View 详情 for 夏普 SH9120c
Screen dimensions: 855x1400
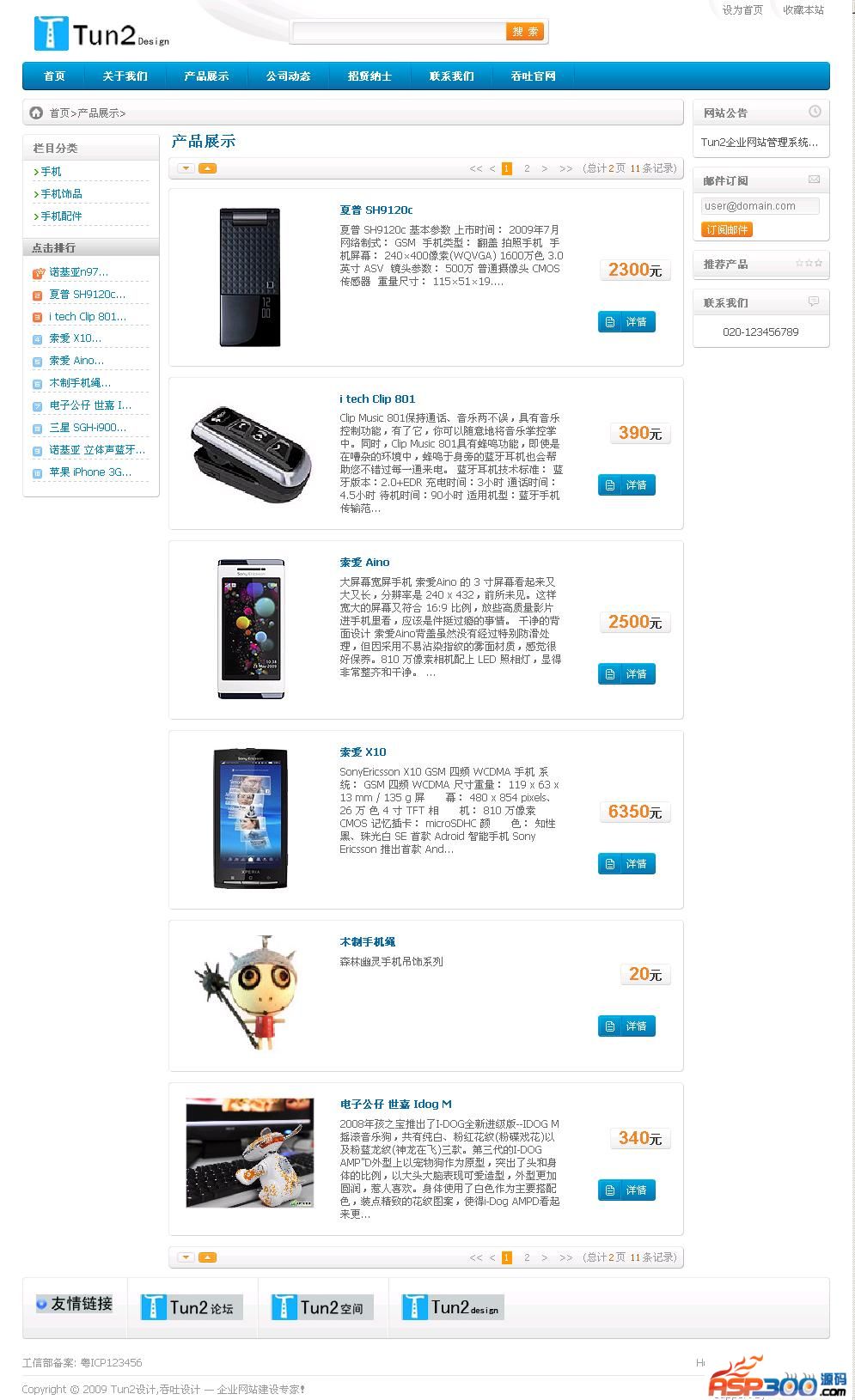click(x=626, y=322)
